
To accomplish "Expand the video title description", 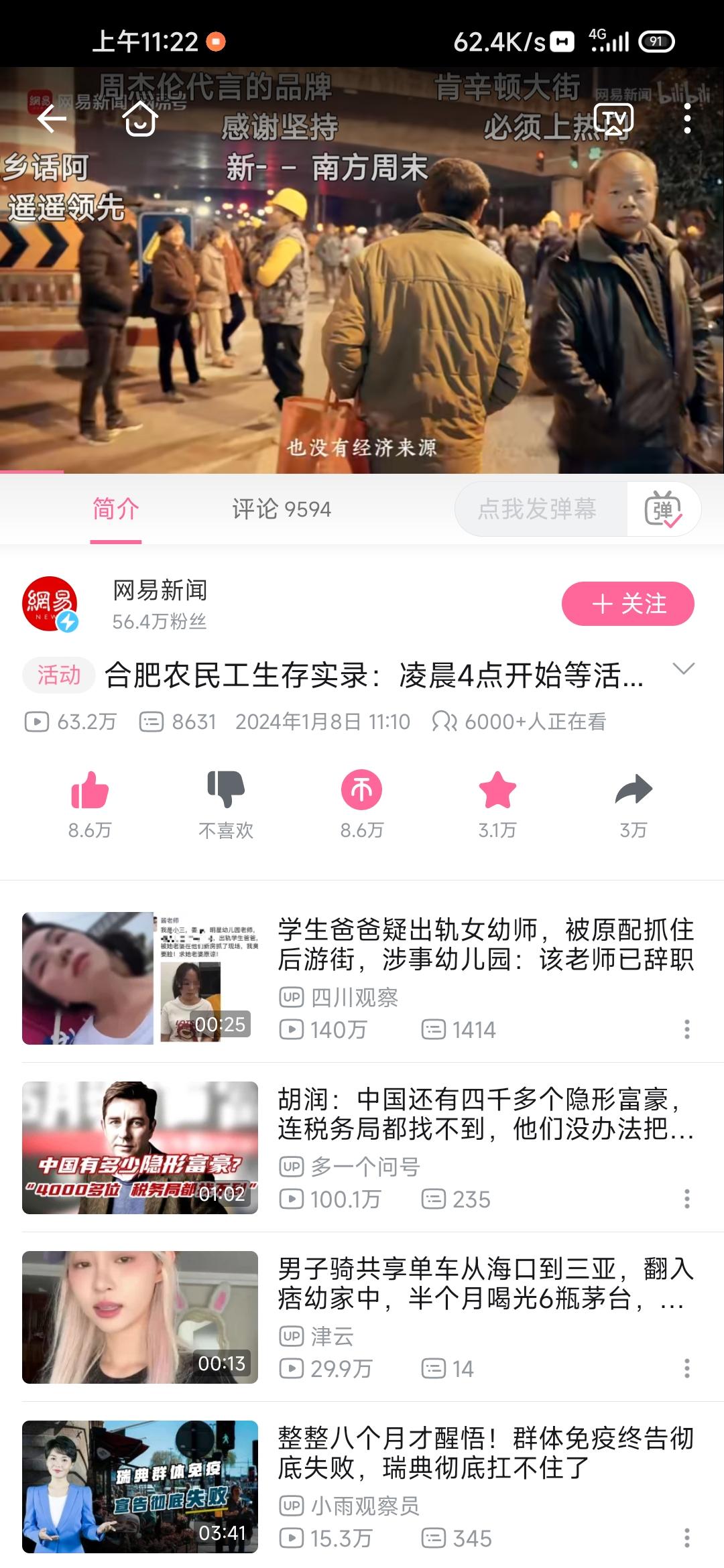I will [x=683, y=669].
